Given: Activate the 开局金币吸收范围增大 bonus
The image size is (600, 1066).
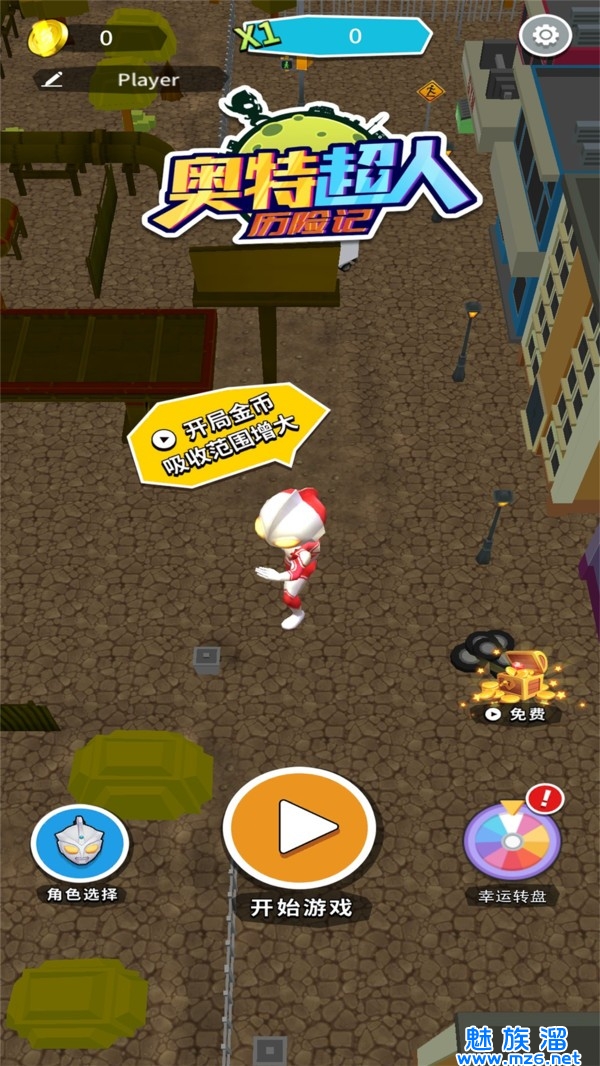Looking at the screenshot, I should pos(228,434).
